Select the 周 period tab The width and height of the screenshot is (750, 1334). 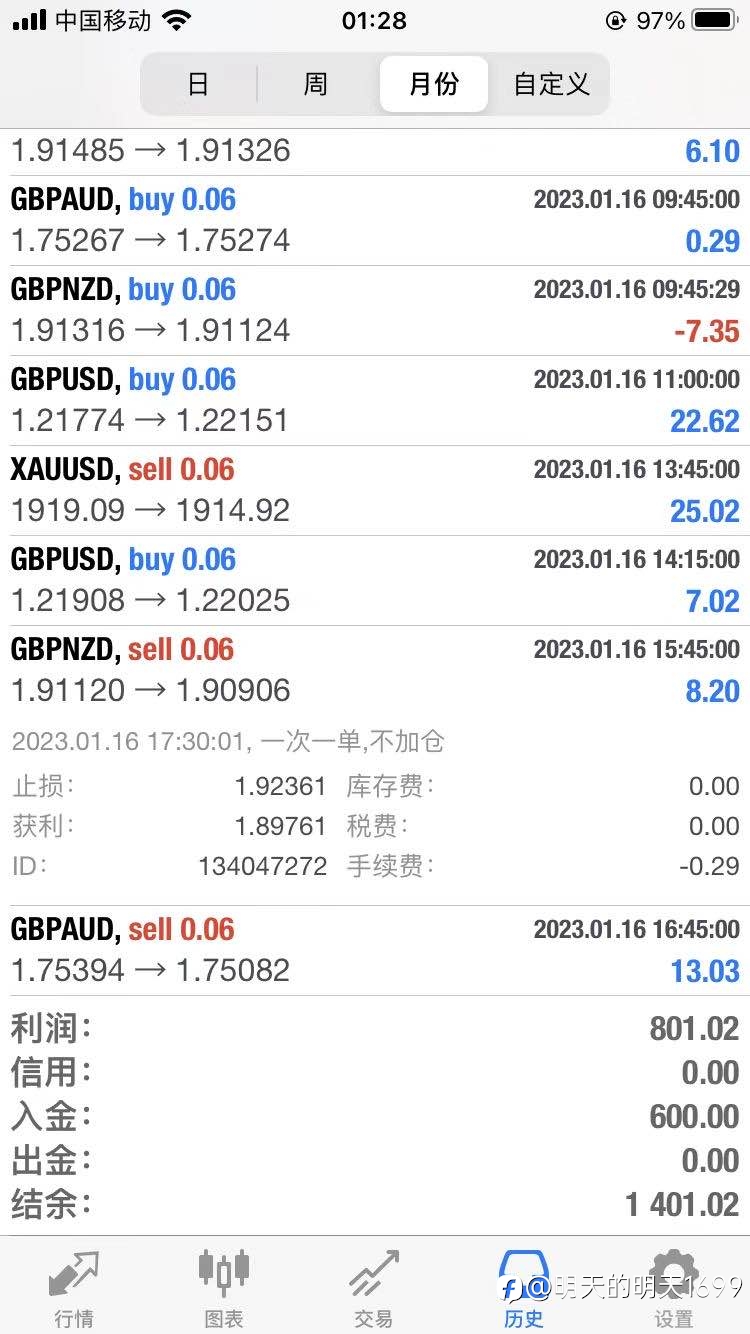click(316, 84)
